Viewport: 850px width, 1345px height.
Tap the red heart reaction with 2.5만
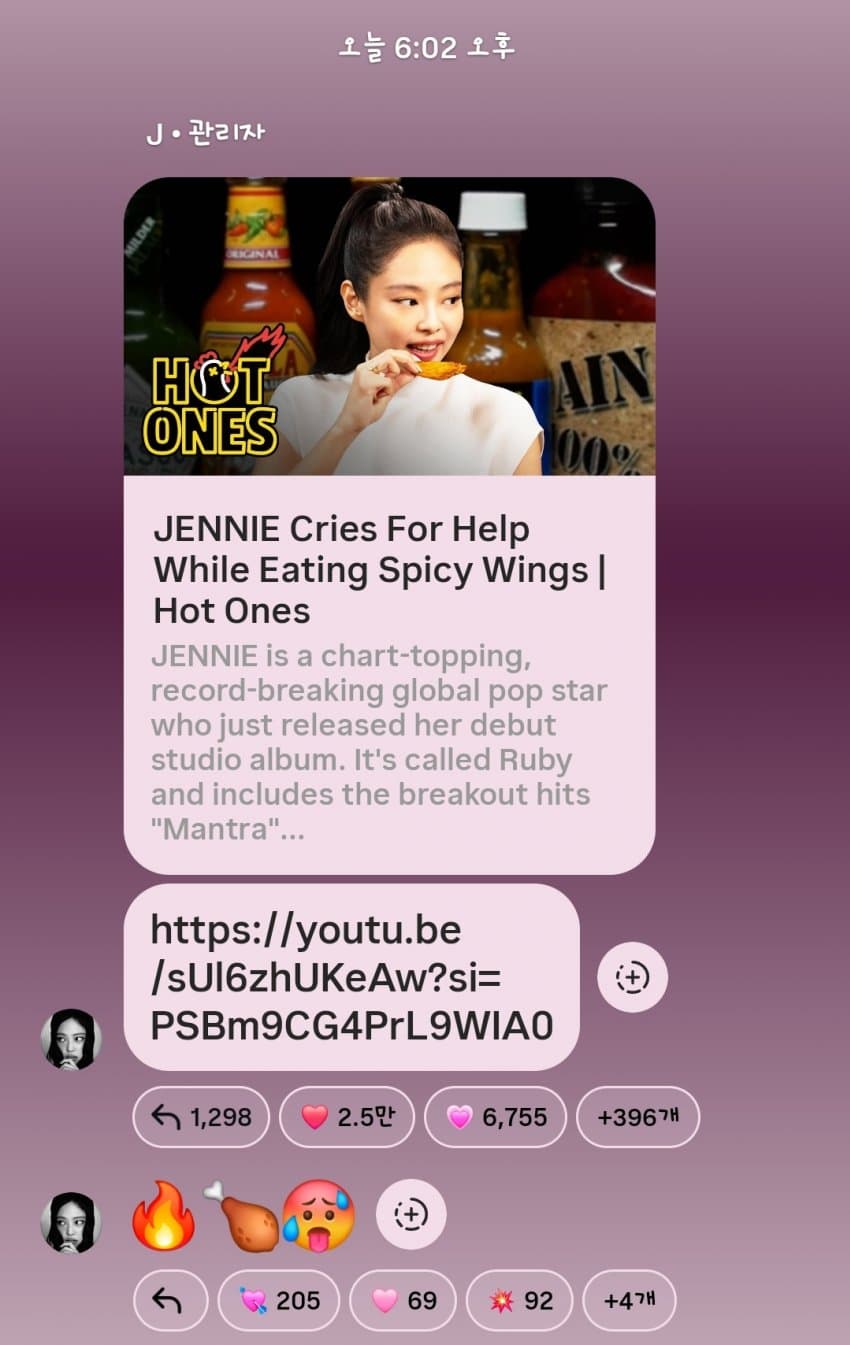pyautogui.click(x=347, y=1117)
